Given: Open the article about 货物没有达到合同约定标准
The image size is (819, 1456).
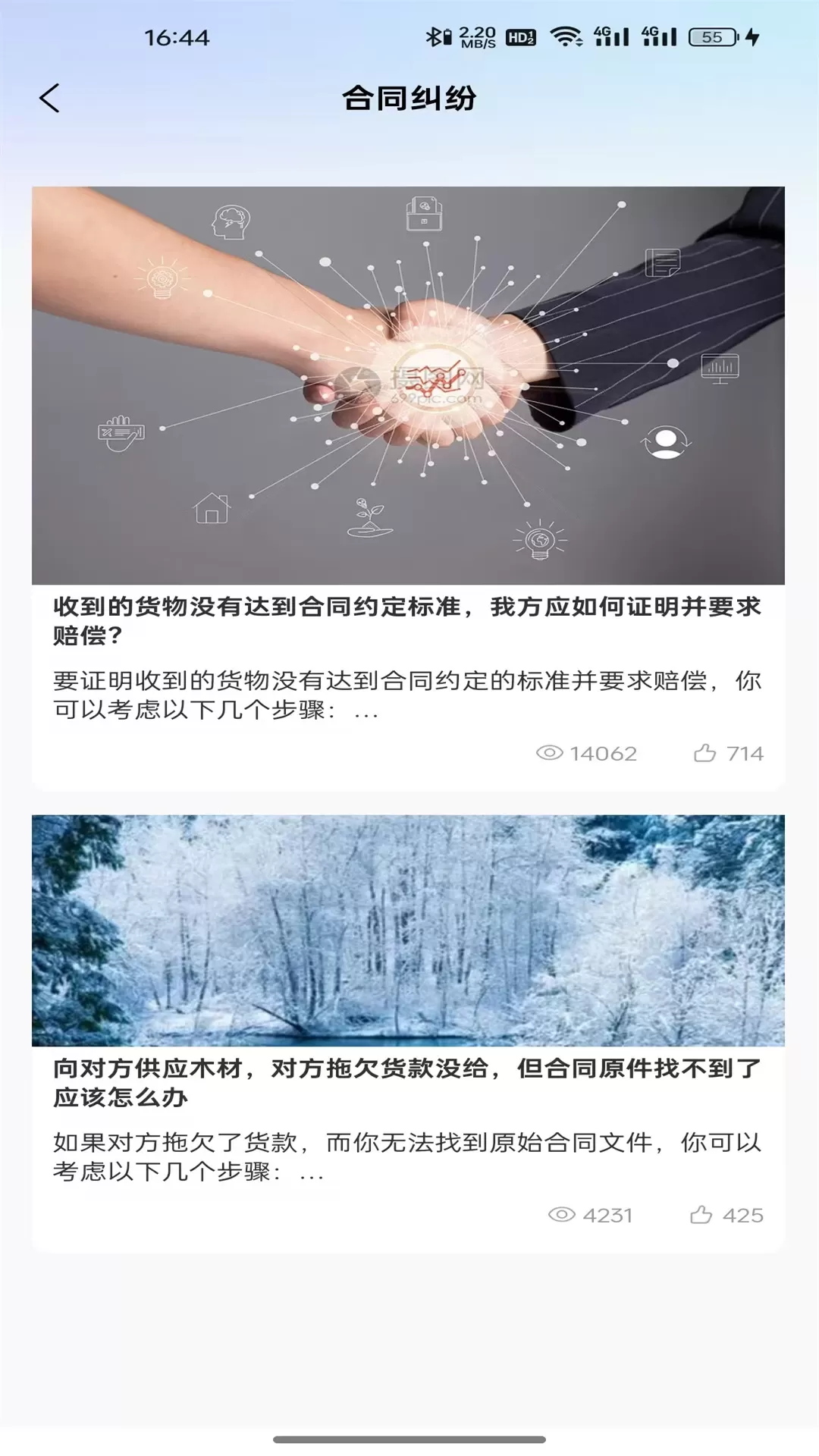Looking at the screenshot, I should [x=407, y=620].
